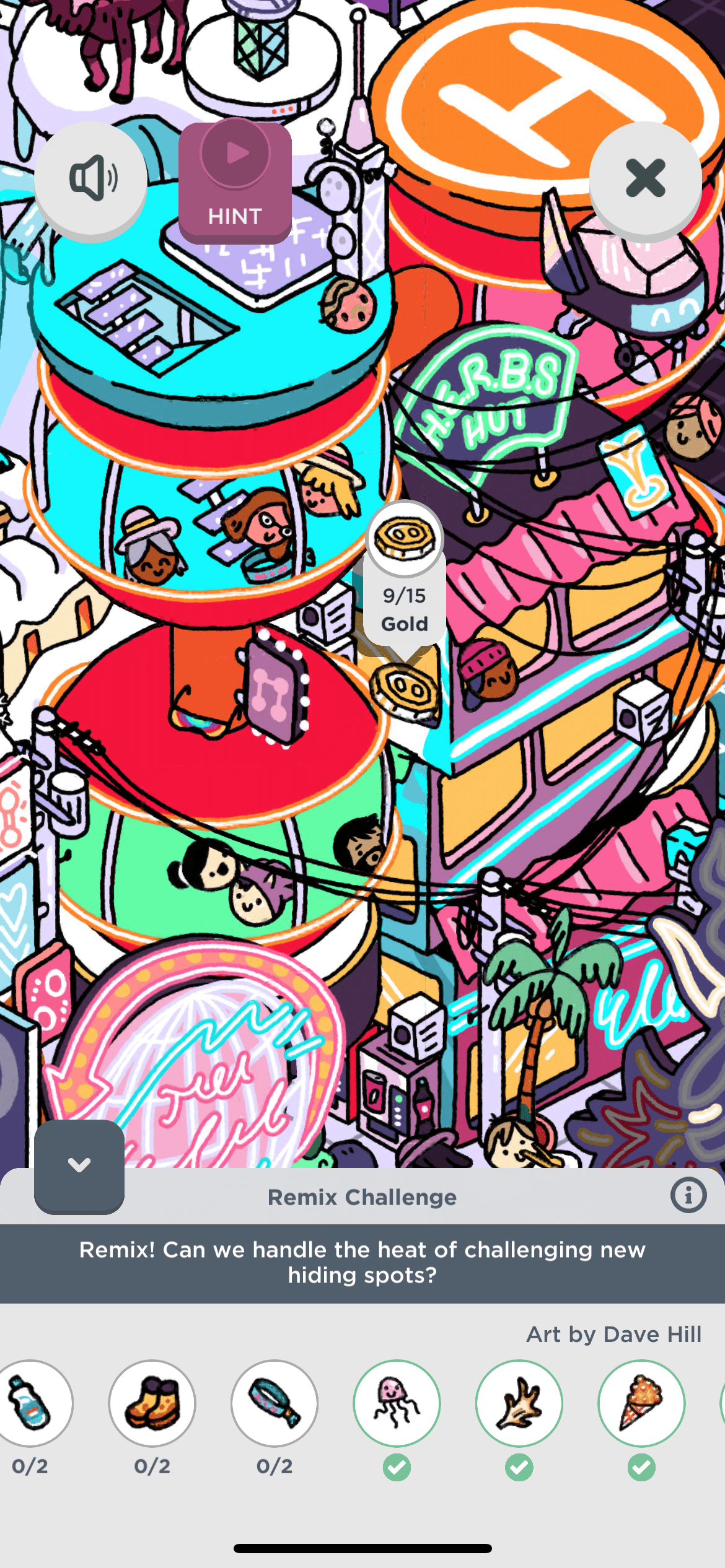This screenshot has height=1568, width=725.
Task: Select the wristband item to find
Action: [x=275, y=1403]
